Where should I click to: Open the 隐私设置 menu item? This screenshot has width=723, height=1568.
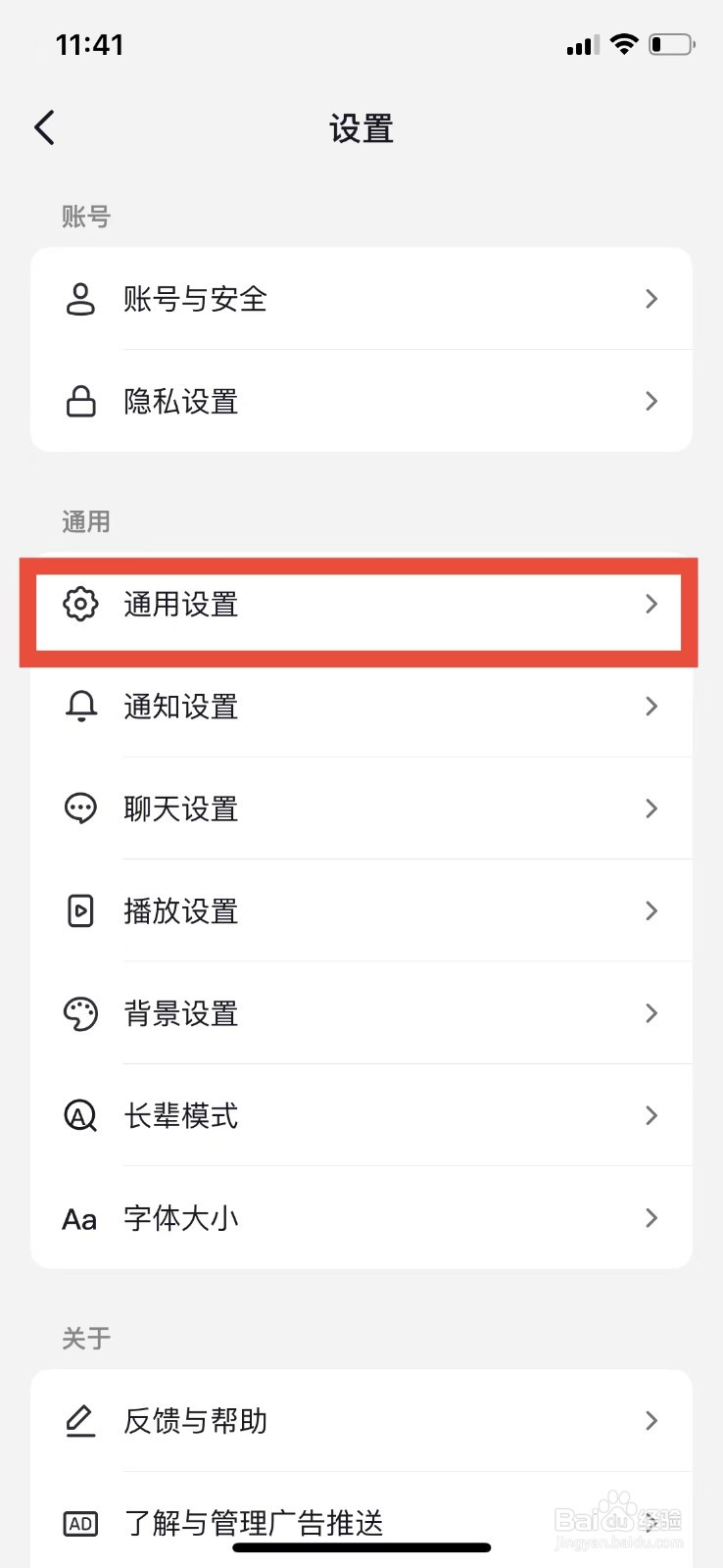pos(361,401)
